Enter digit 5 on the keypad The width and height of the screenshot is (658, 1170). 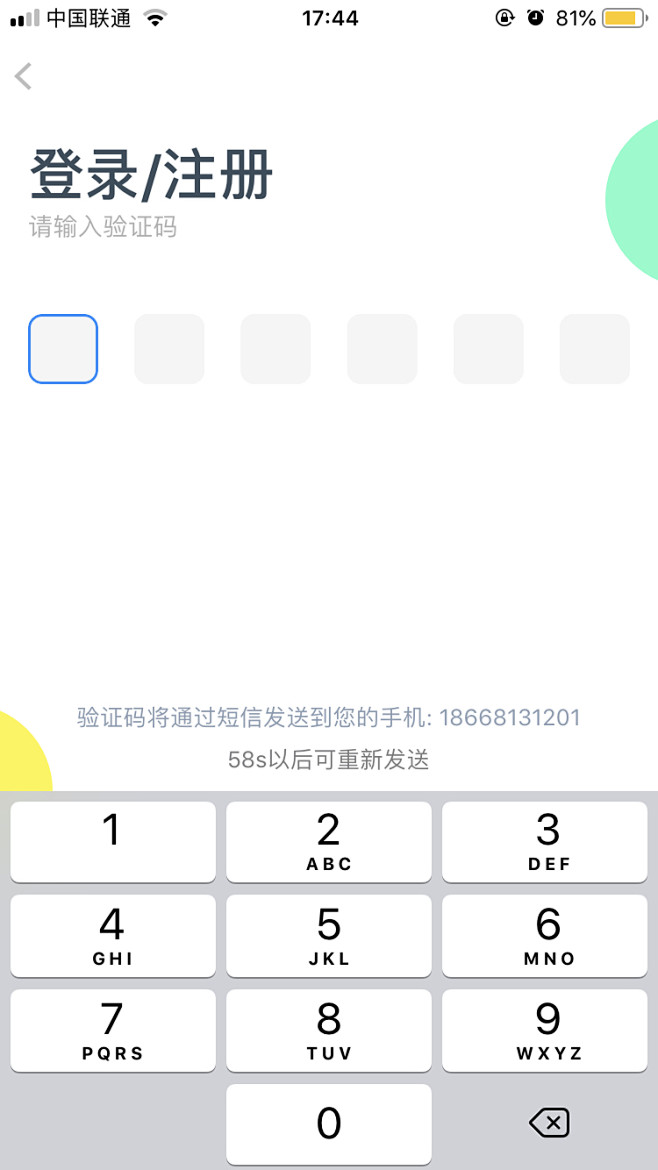click(329, 936)
